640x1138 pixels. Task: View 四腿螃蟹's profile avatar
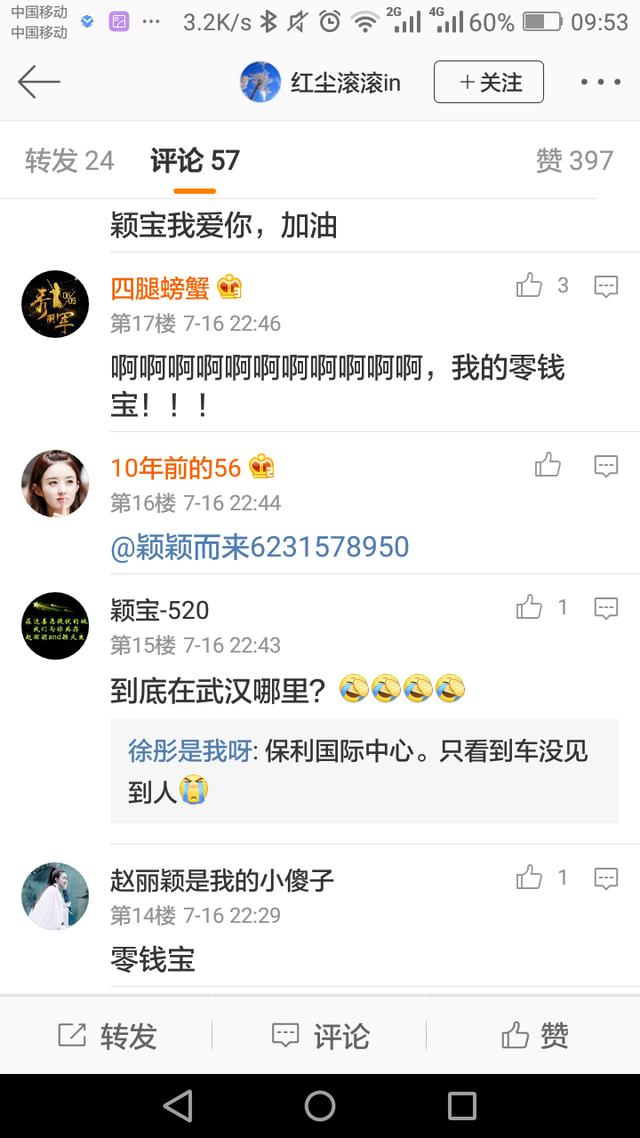click(55, 304)
